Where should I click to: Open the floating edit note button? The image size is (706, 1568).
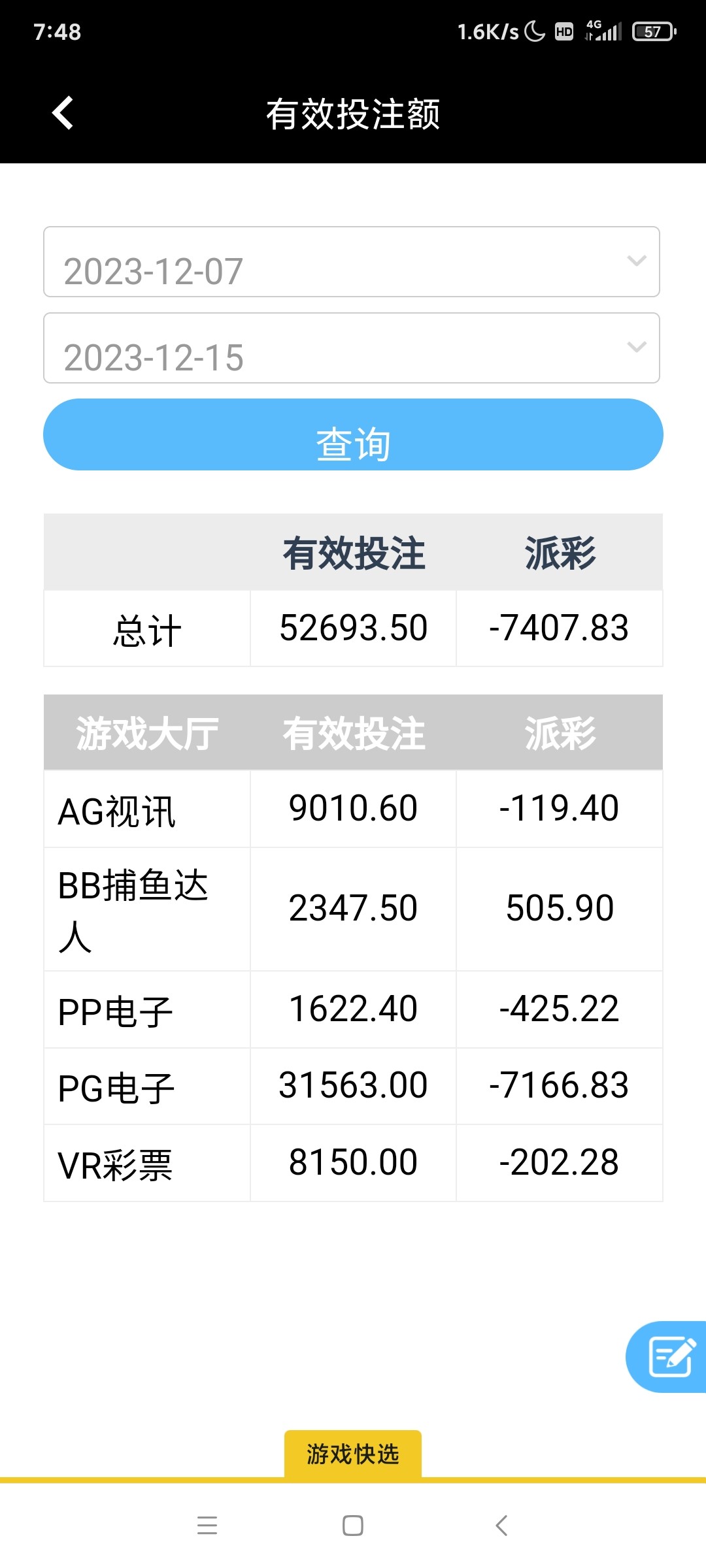pos(669,1357)
